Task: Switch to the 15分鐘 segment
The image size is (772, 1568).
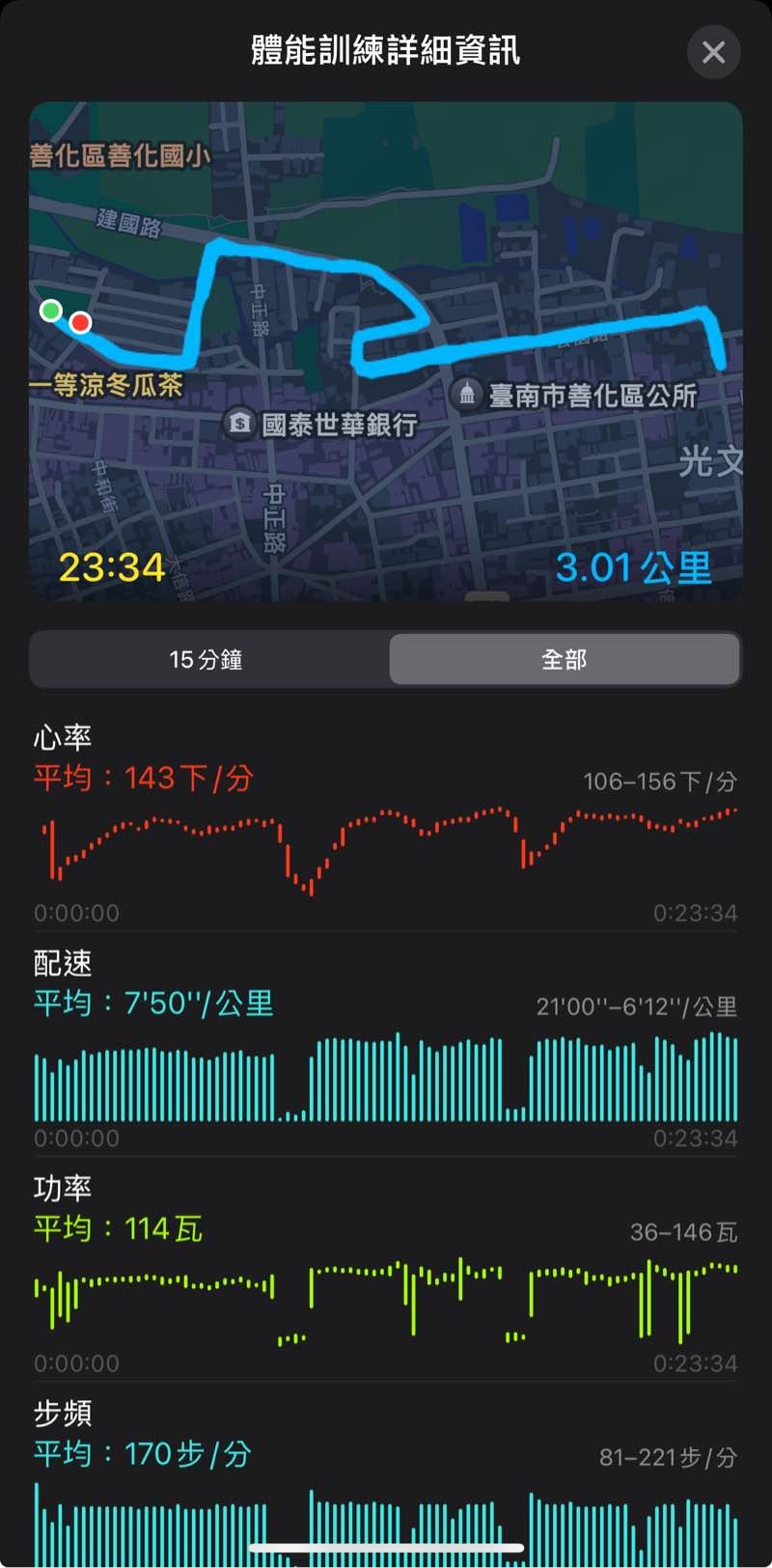Action: pos(207,660)
